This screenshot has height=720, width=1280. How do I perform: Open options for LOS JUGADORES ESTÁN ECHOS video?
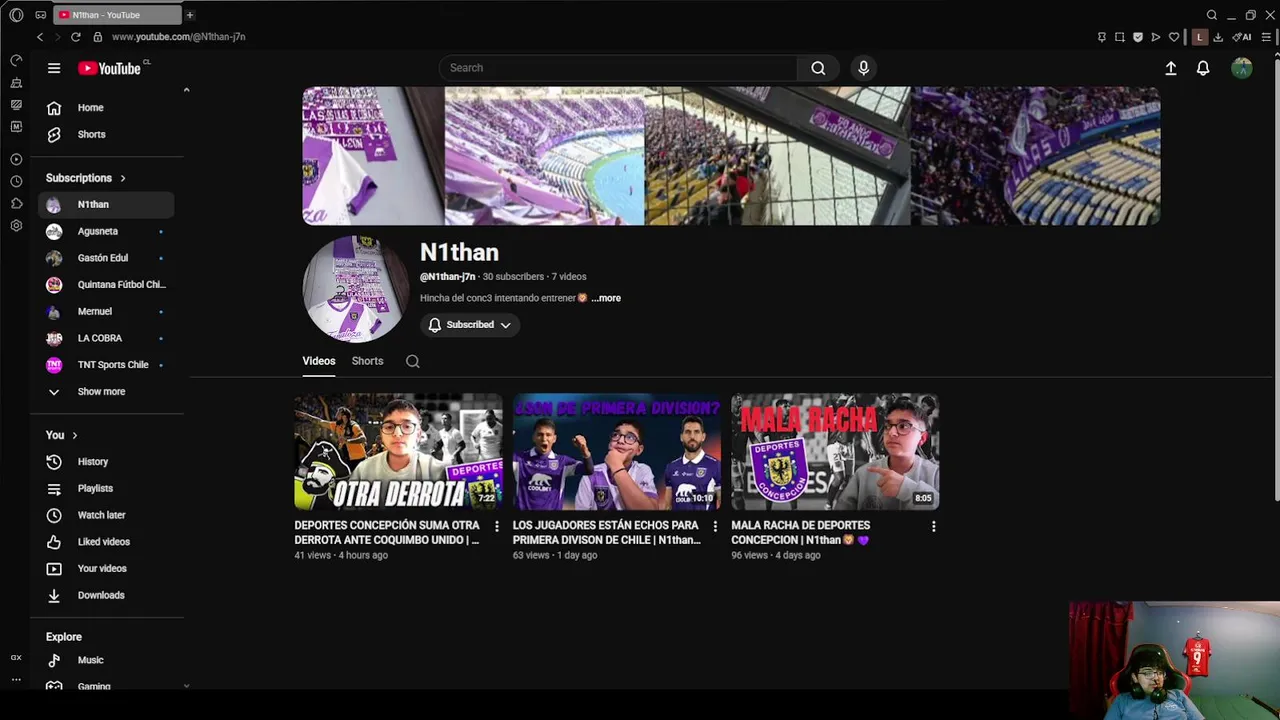715,526
